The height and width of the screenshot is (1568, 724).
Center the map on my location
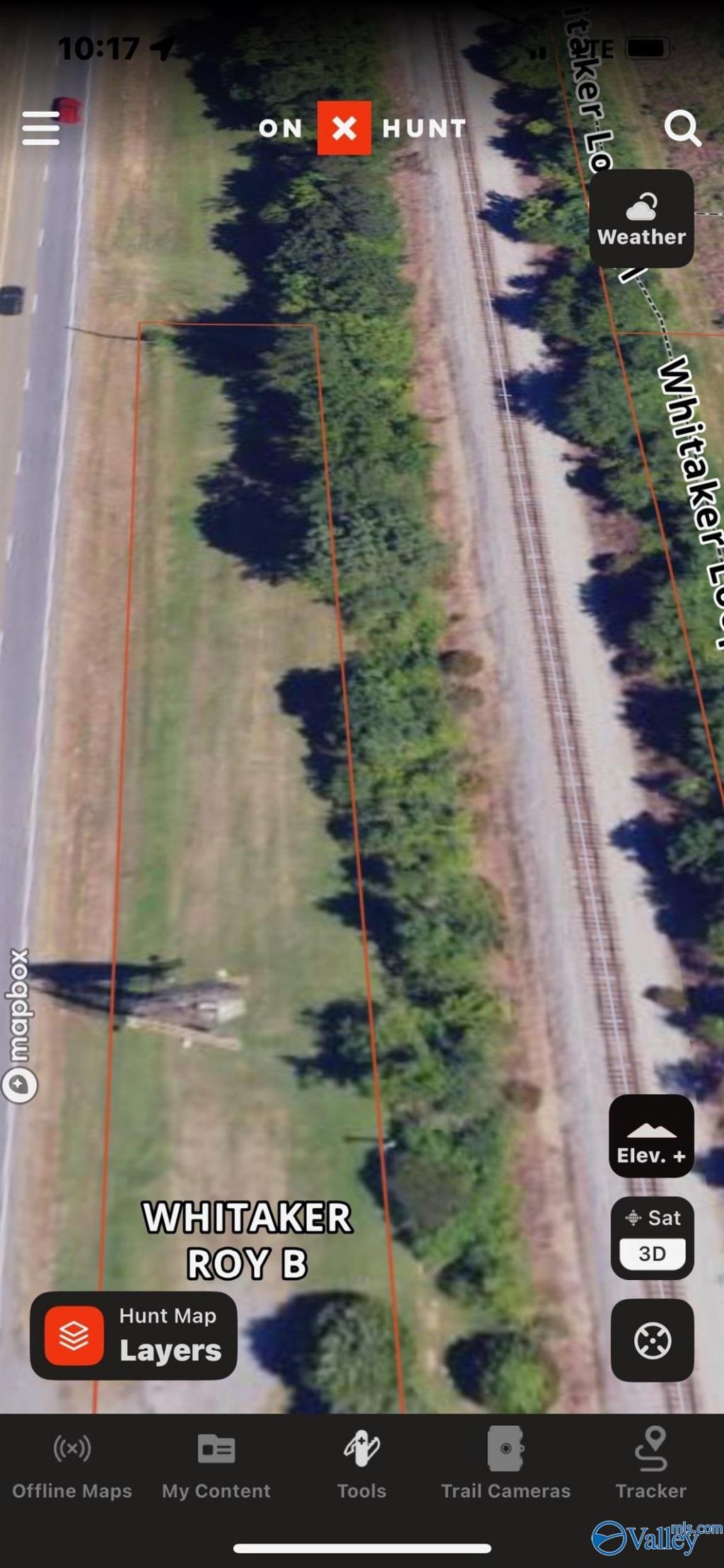pos(652,1340)
